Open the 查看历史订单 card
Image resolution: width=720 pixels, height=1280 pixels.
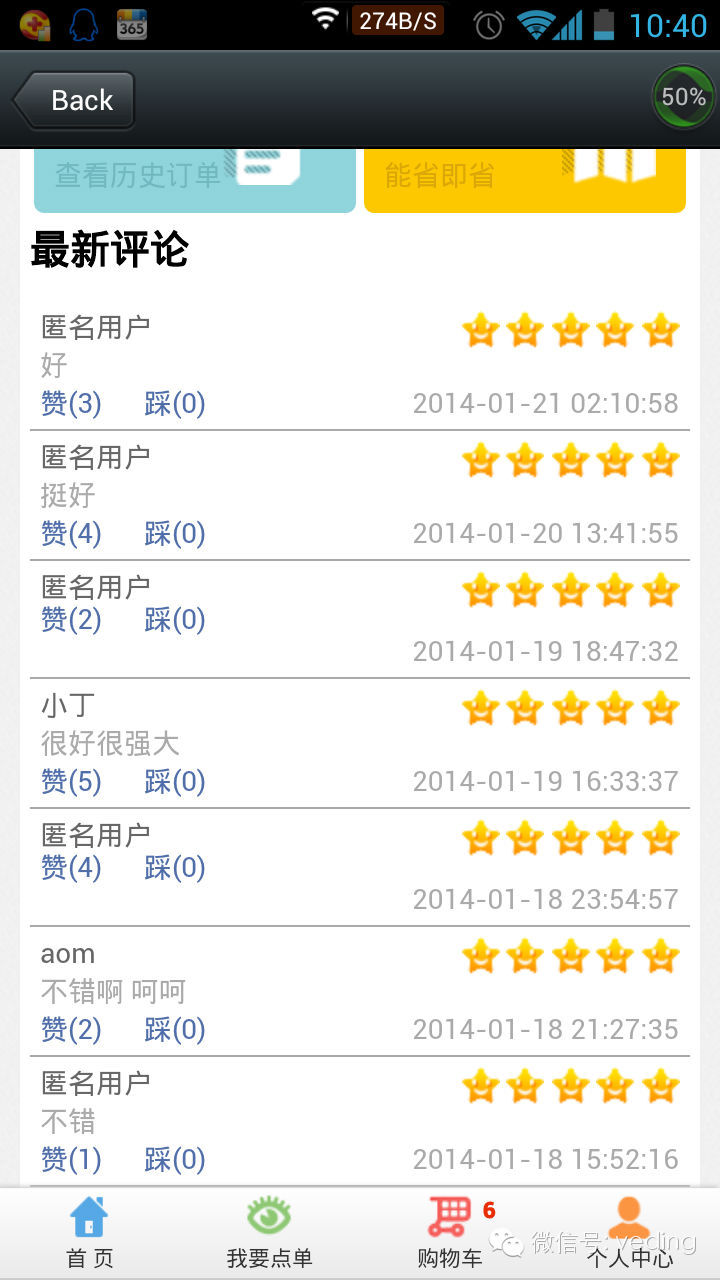point(195,177)
